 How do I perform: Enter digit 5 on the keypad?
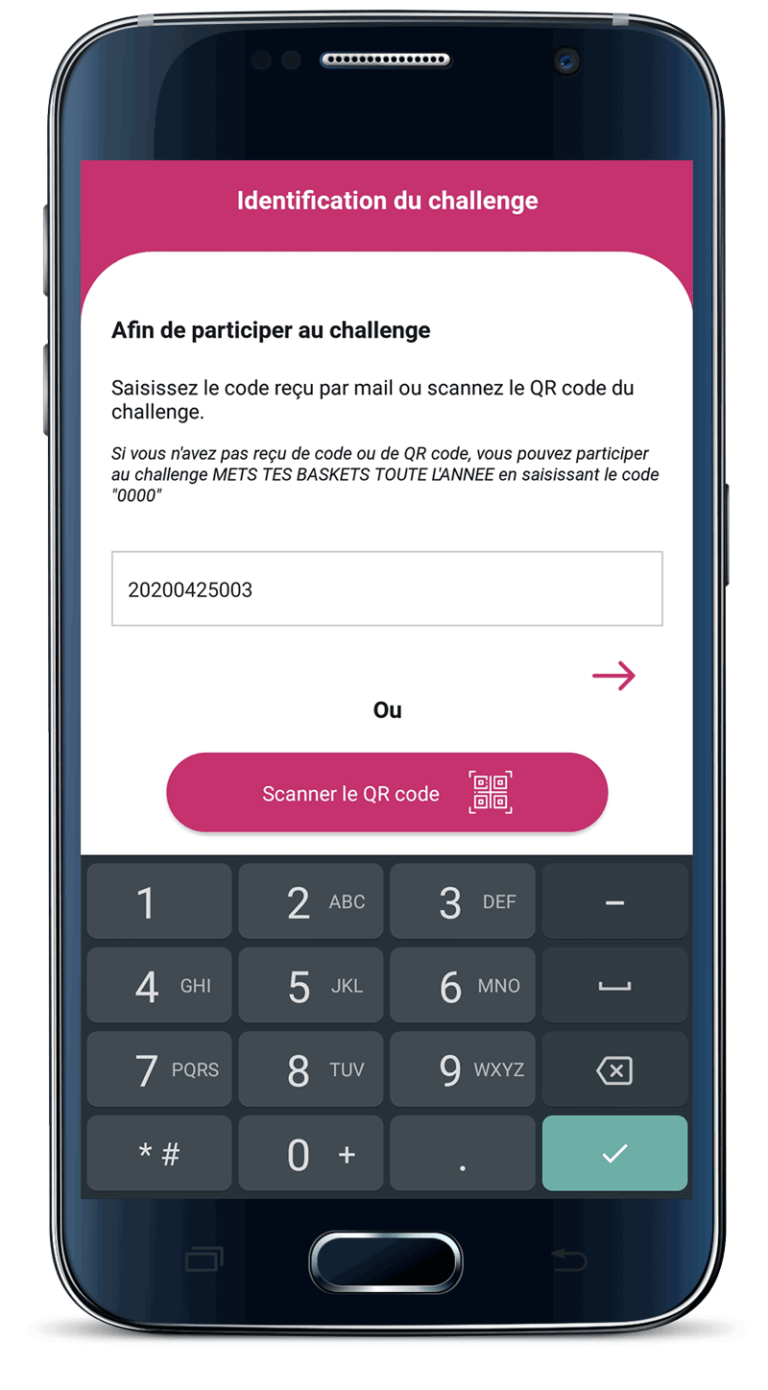coord(311,986)
